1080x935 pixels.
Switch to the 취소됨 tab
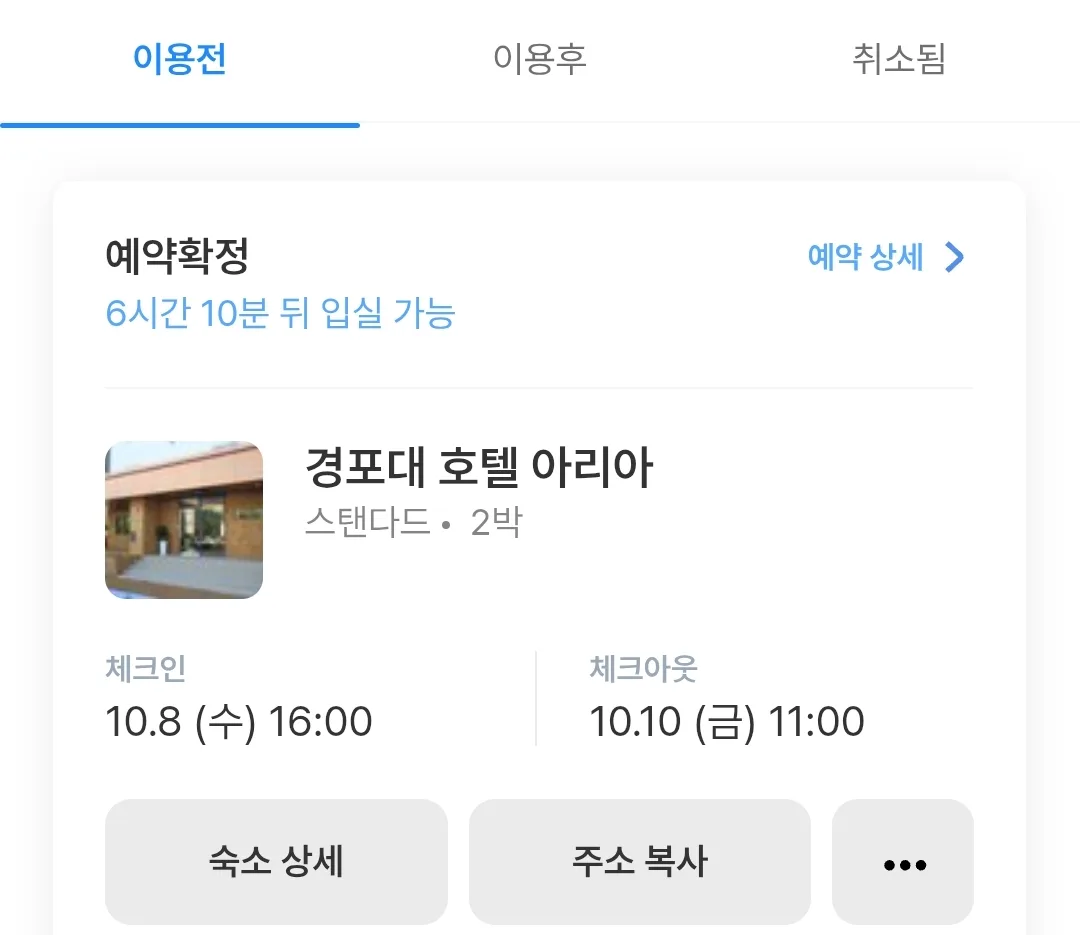898,60
